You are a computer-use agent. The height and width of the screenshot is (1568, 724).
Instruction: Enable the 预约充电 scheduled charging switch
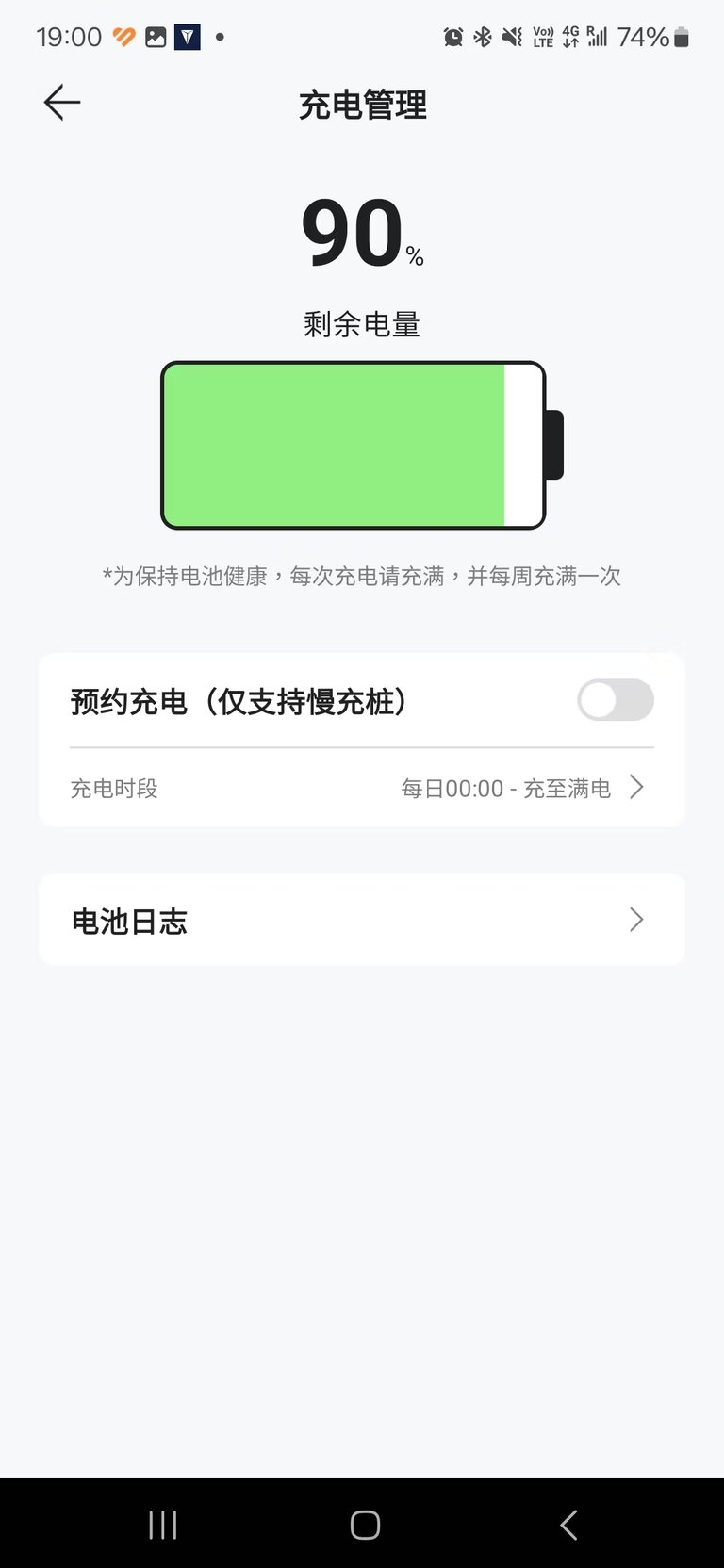click(616, 700)
